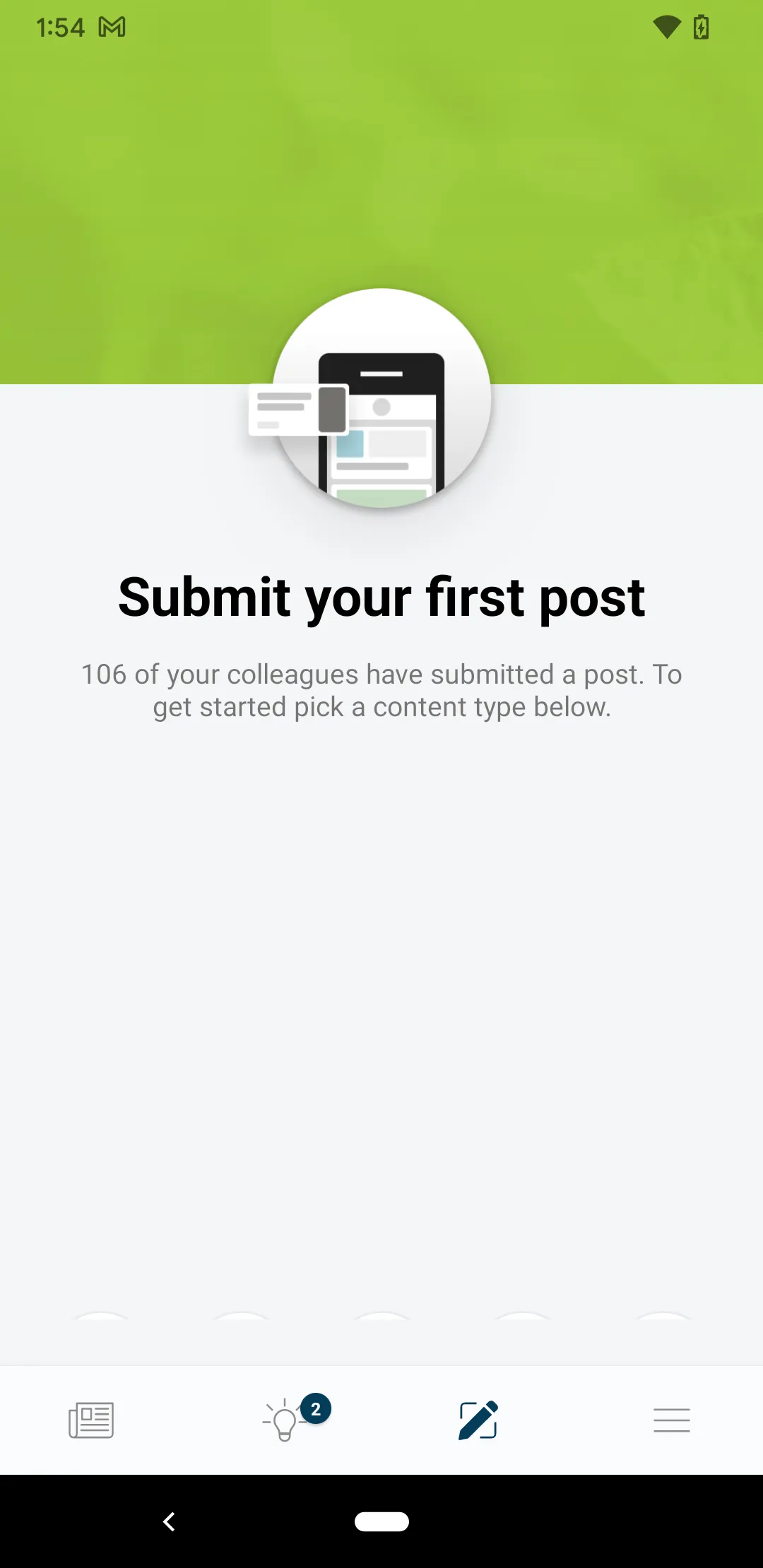Image resolution: width=763 pixels, height=1568 pixels.
Task: Tap the home gesture pill
Action: coord(381,1522)
